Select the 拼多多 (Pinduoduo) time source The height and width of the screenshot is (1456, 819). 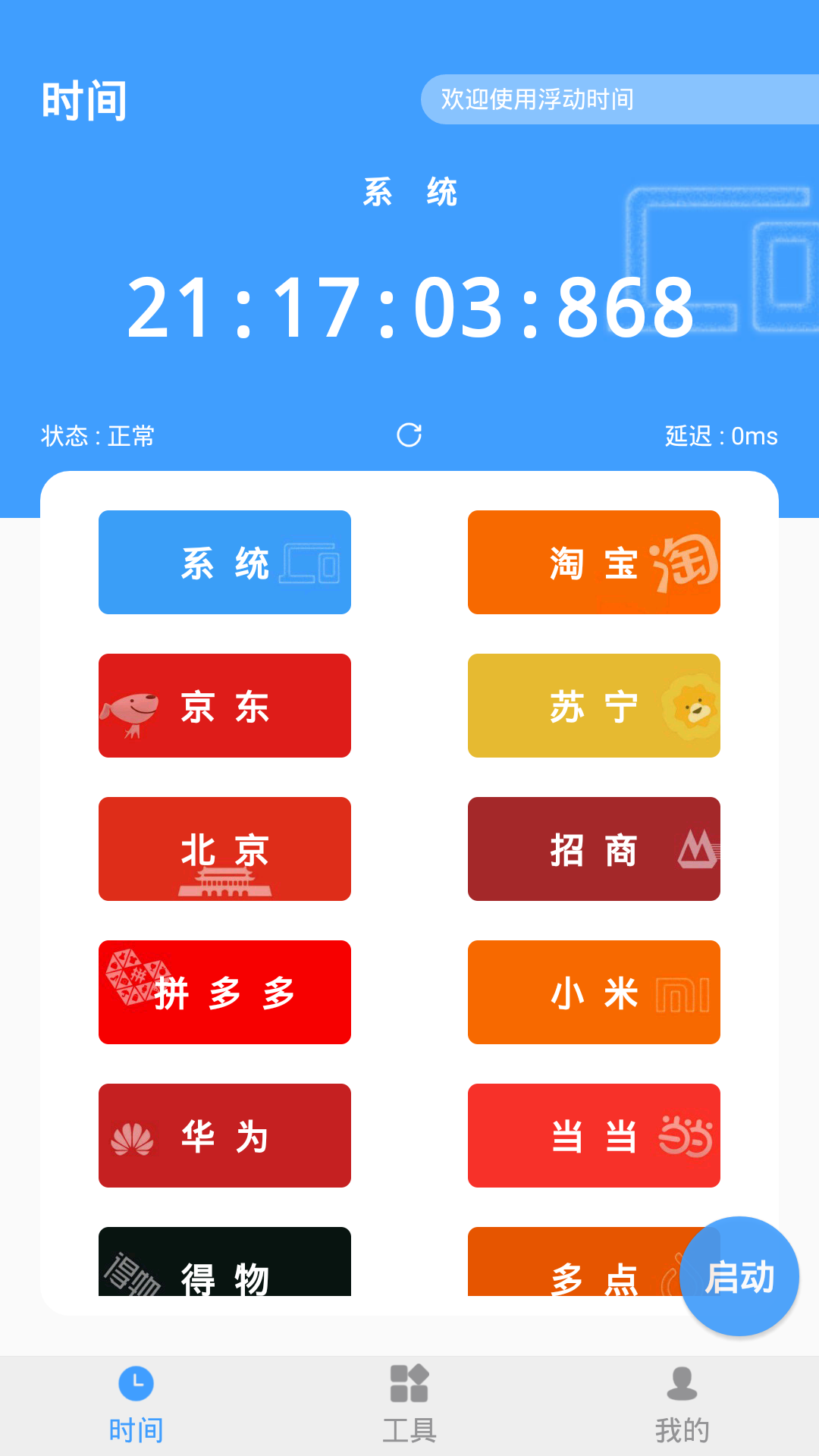click(x=224, y=992)
